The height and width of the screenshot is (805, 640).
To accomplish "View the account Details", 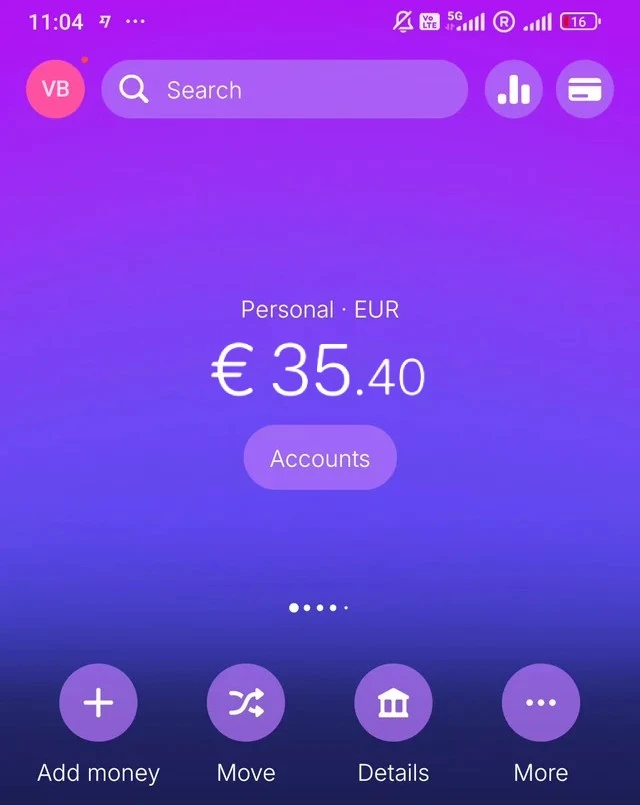I will pyautogui.click(x=393, y=704).
